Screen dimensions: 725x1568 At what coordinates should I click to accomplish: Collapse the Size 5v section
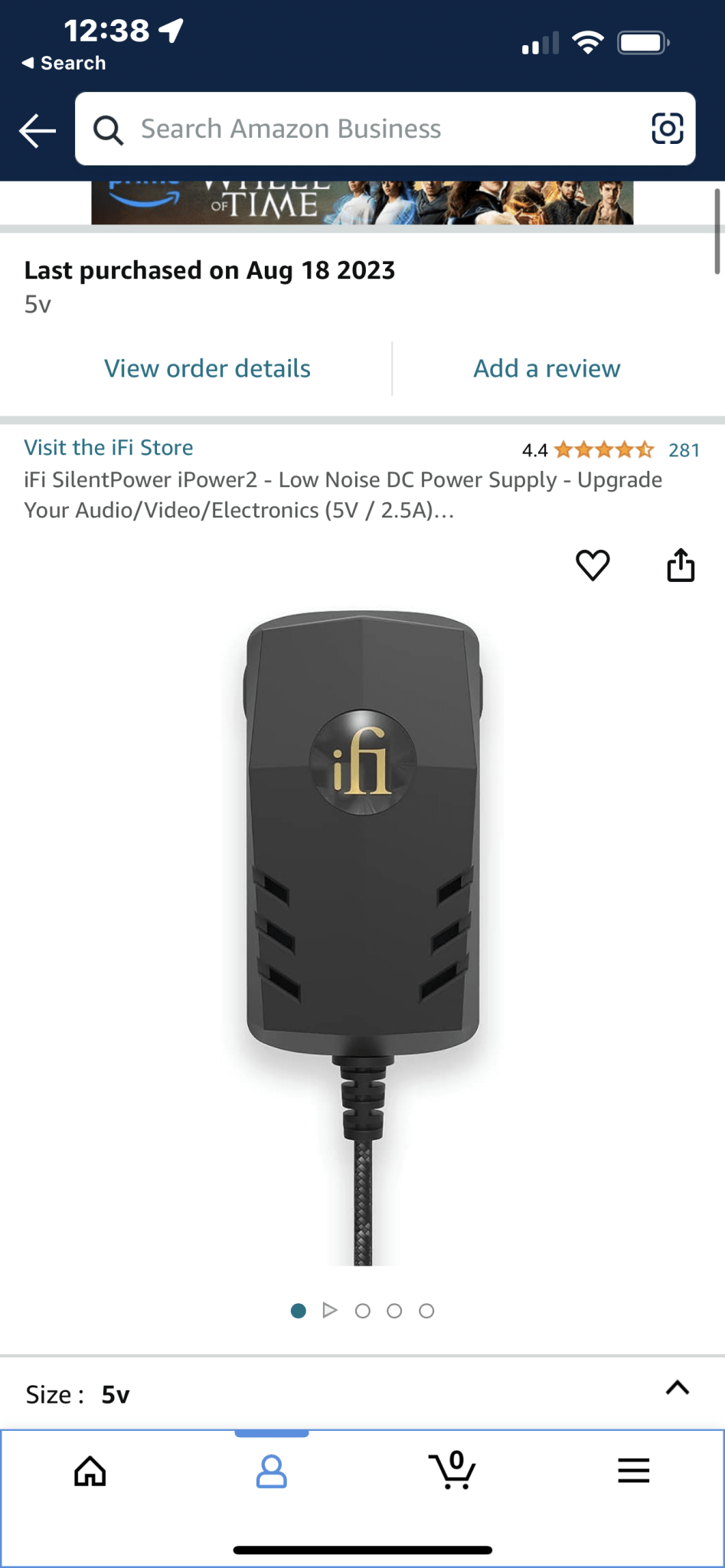pyautogui.click(x=678, y=1388)
